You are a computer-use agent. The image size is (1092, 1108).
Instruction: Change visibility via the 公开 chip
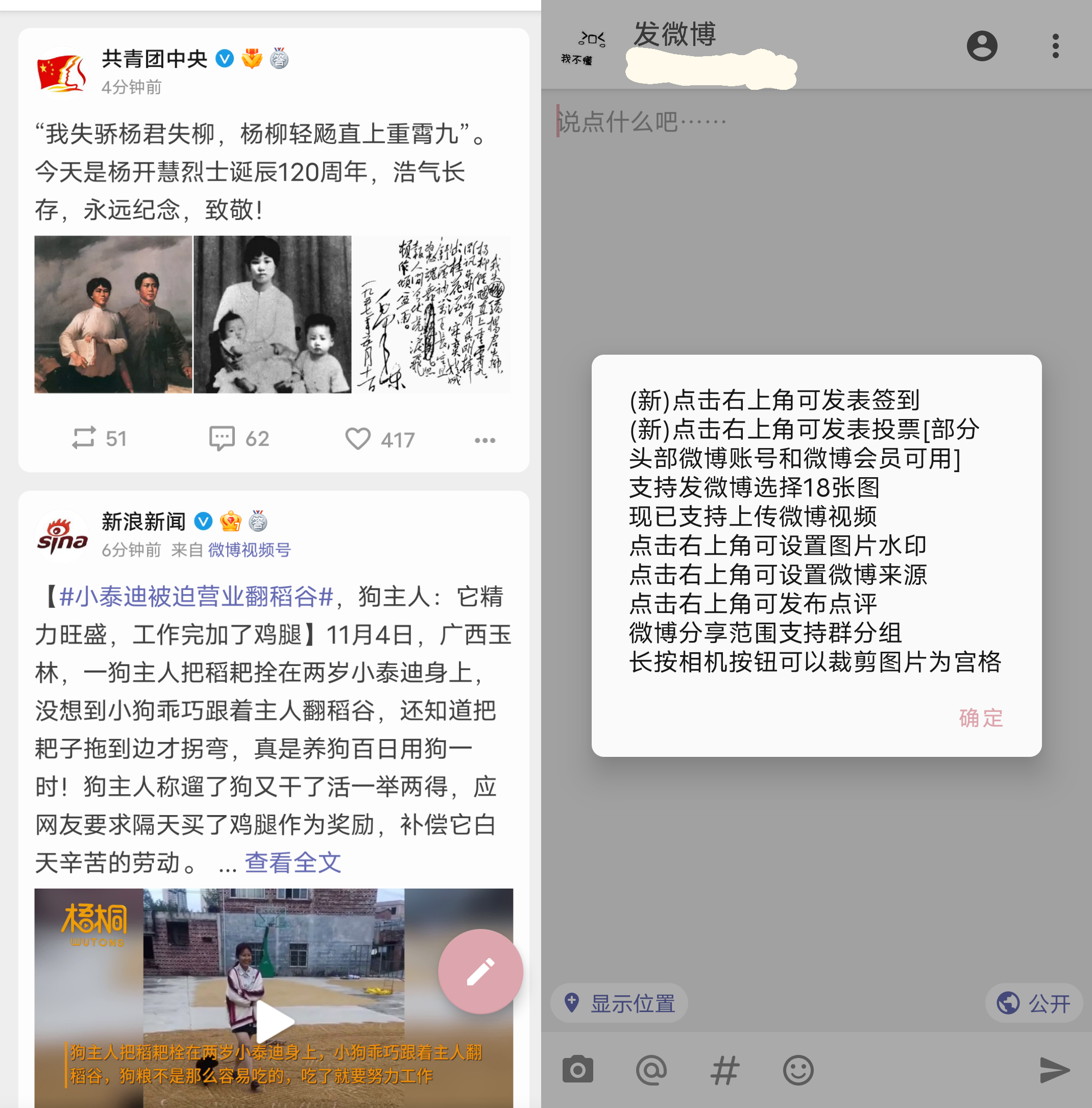(x=1033, y=1003)
